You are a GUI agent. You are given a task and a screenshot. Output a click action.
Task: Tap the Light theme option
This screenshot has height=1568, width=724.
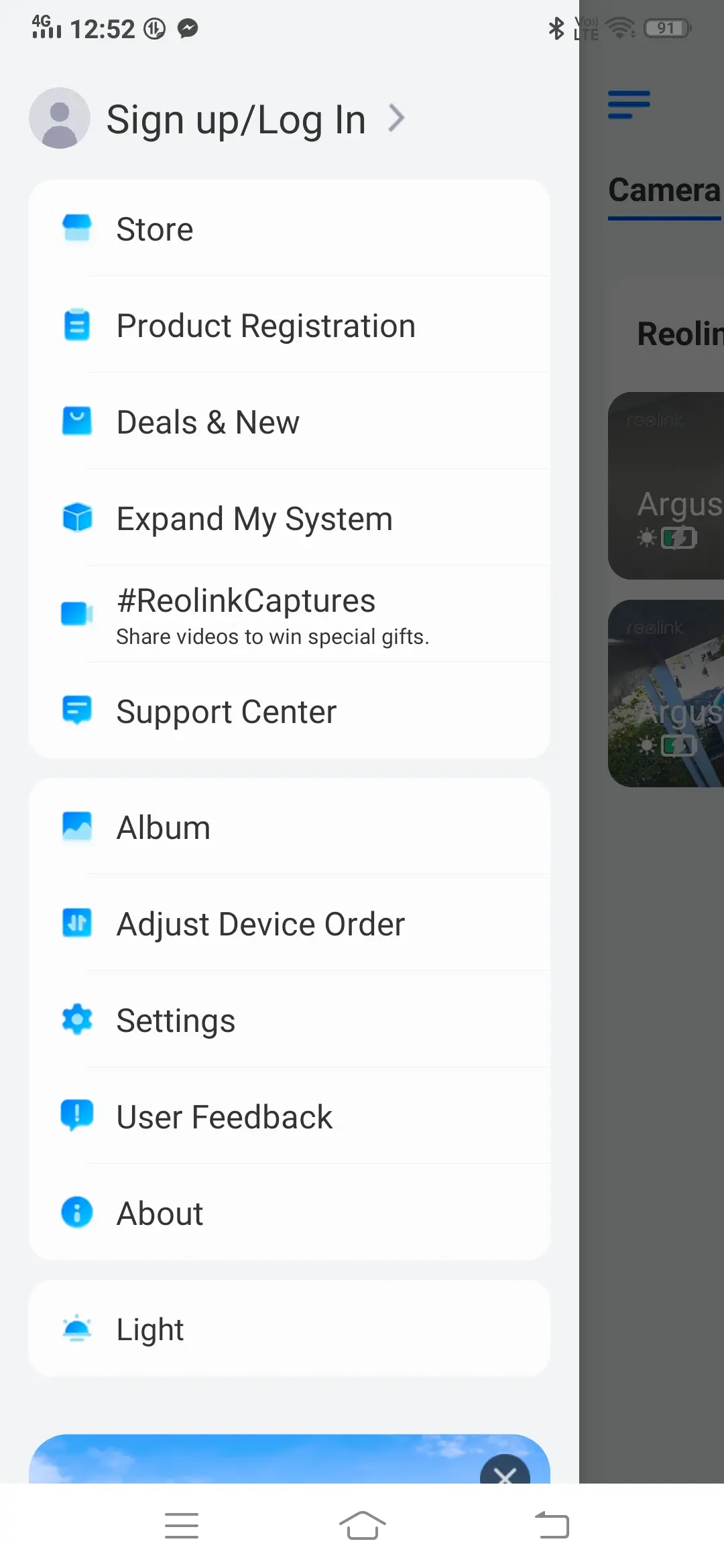pos(290,1329)
